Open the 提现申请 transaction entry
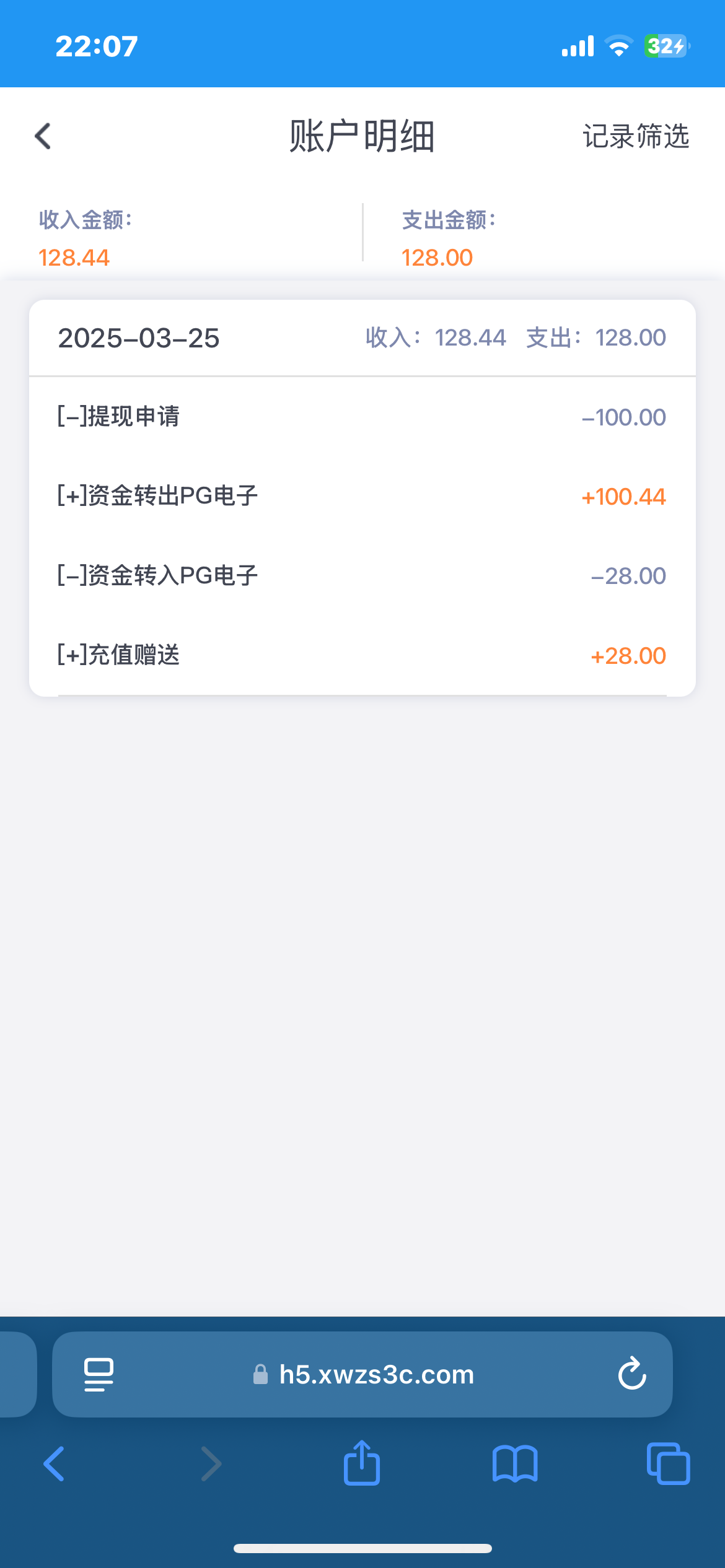Screen dimensions: 725x1568 (x=362, y=417)
